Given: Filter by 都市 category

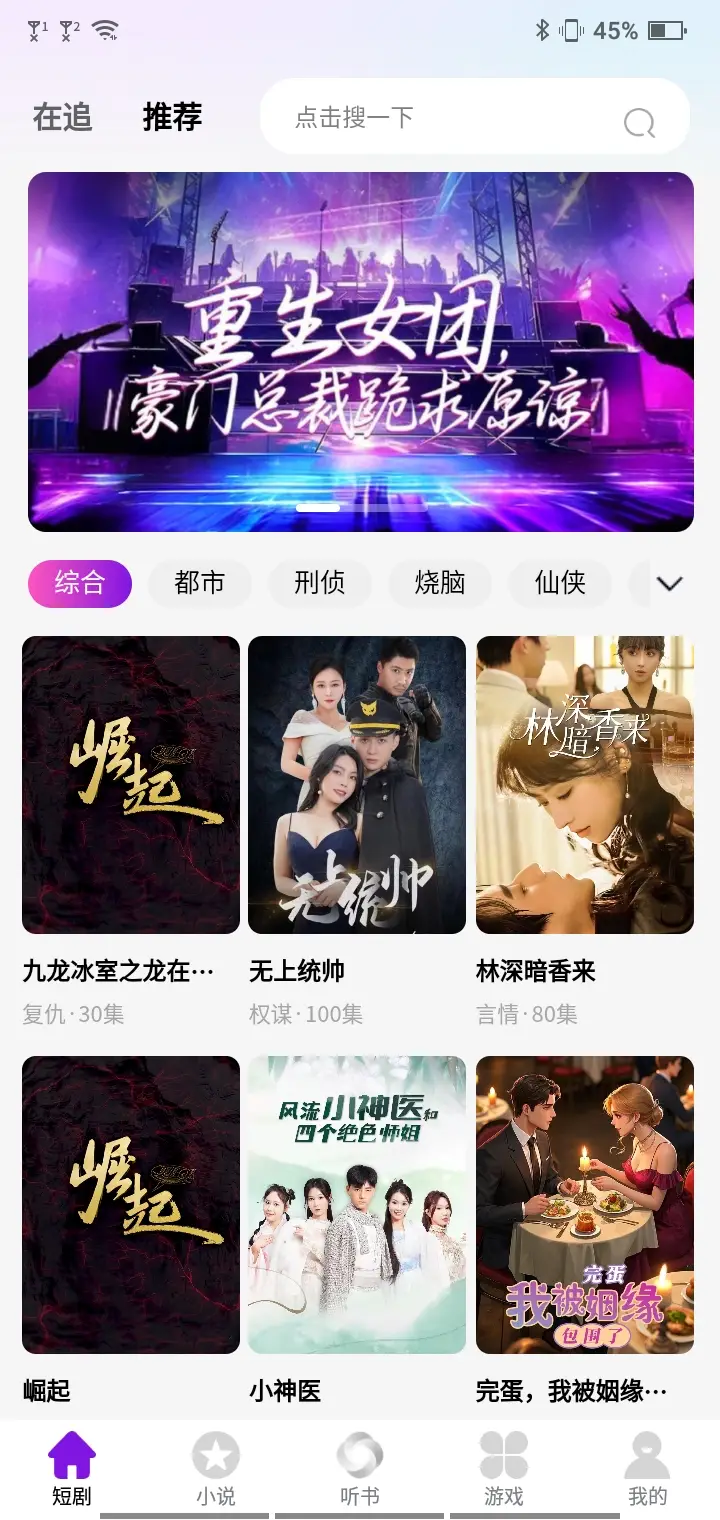Looking at the screenshot, I should (x=200, y=583).
